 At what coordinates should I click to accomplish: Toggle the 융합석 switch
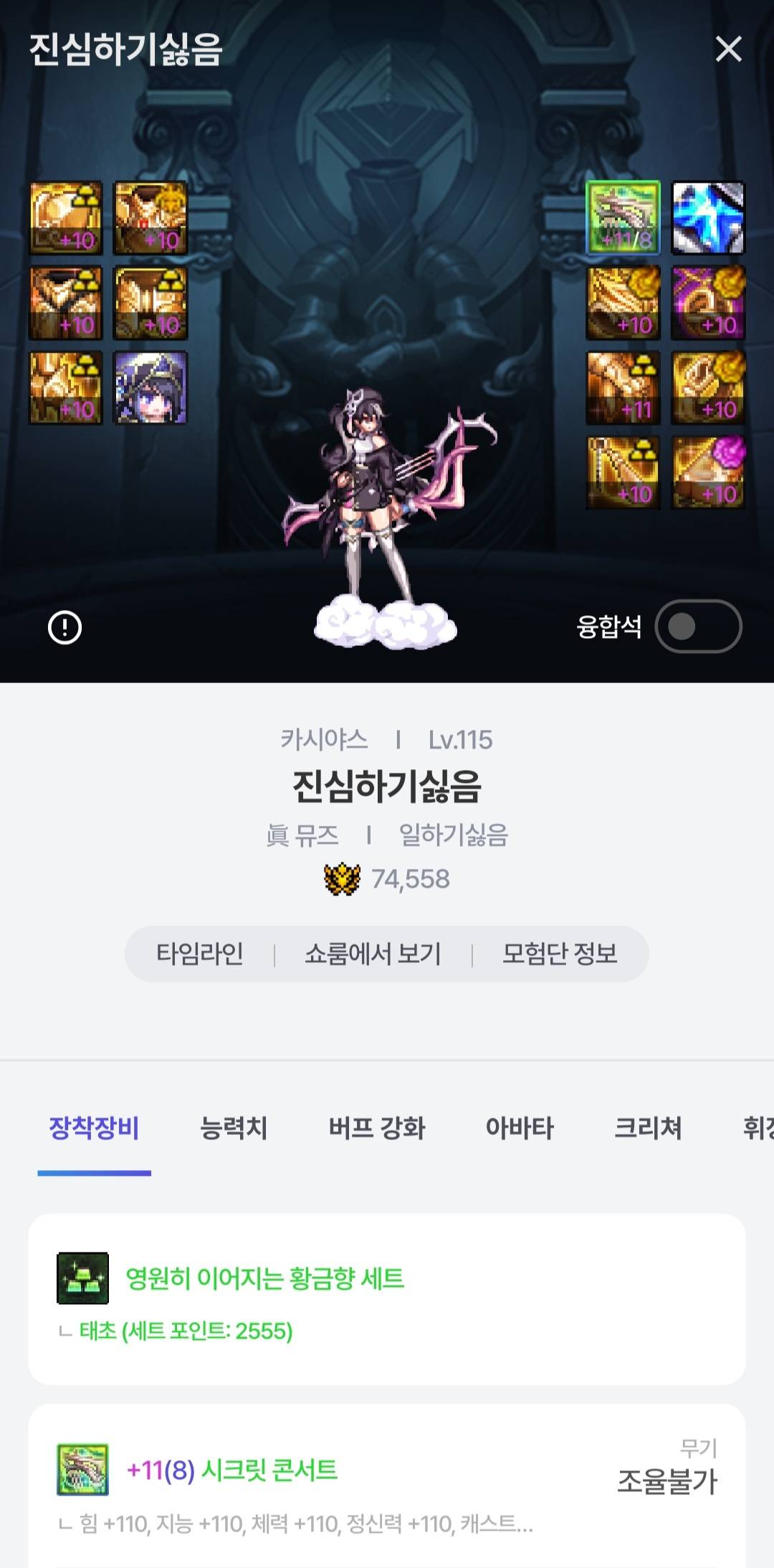pos(698,626)
